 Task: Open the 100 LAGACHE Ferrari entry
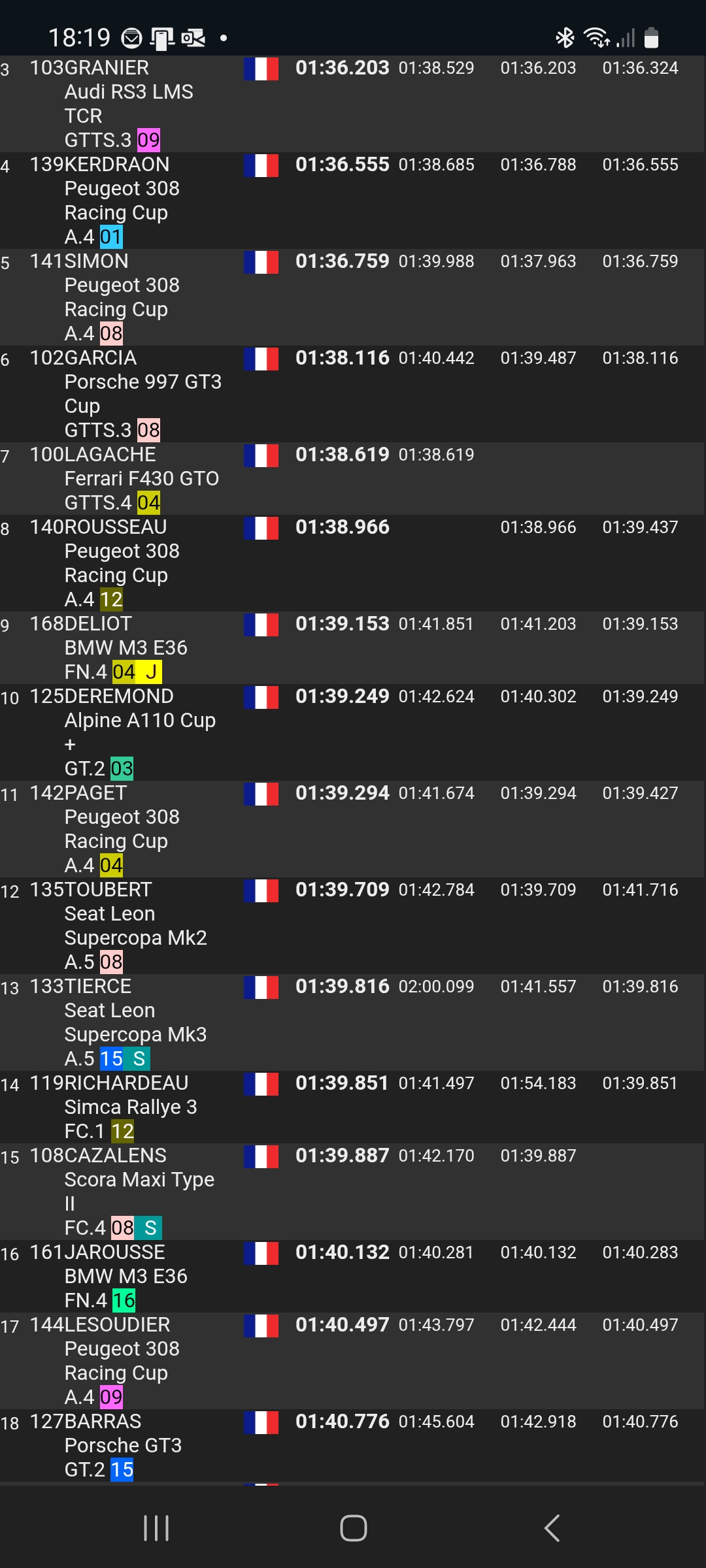[x=353, y=478]
